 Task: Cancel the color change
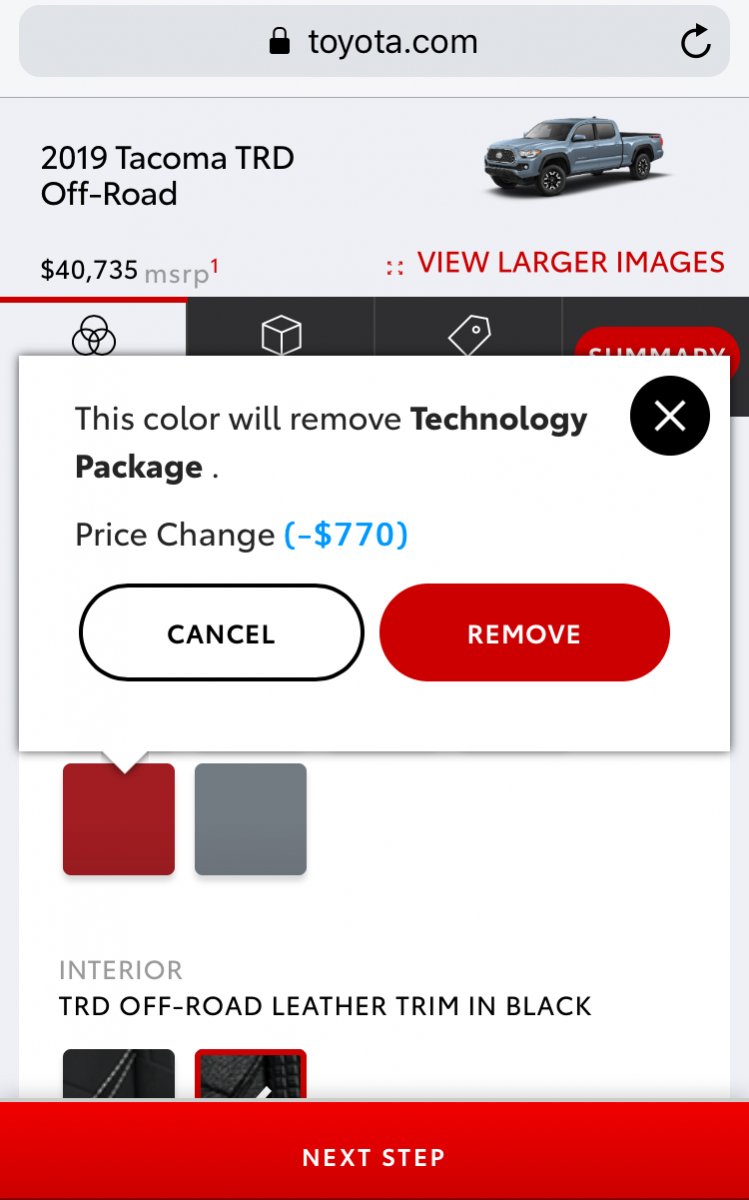(x=221, y=633)
